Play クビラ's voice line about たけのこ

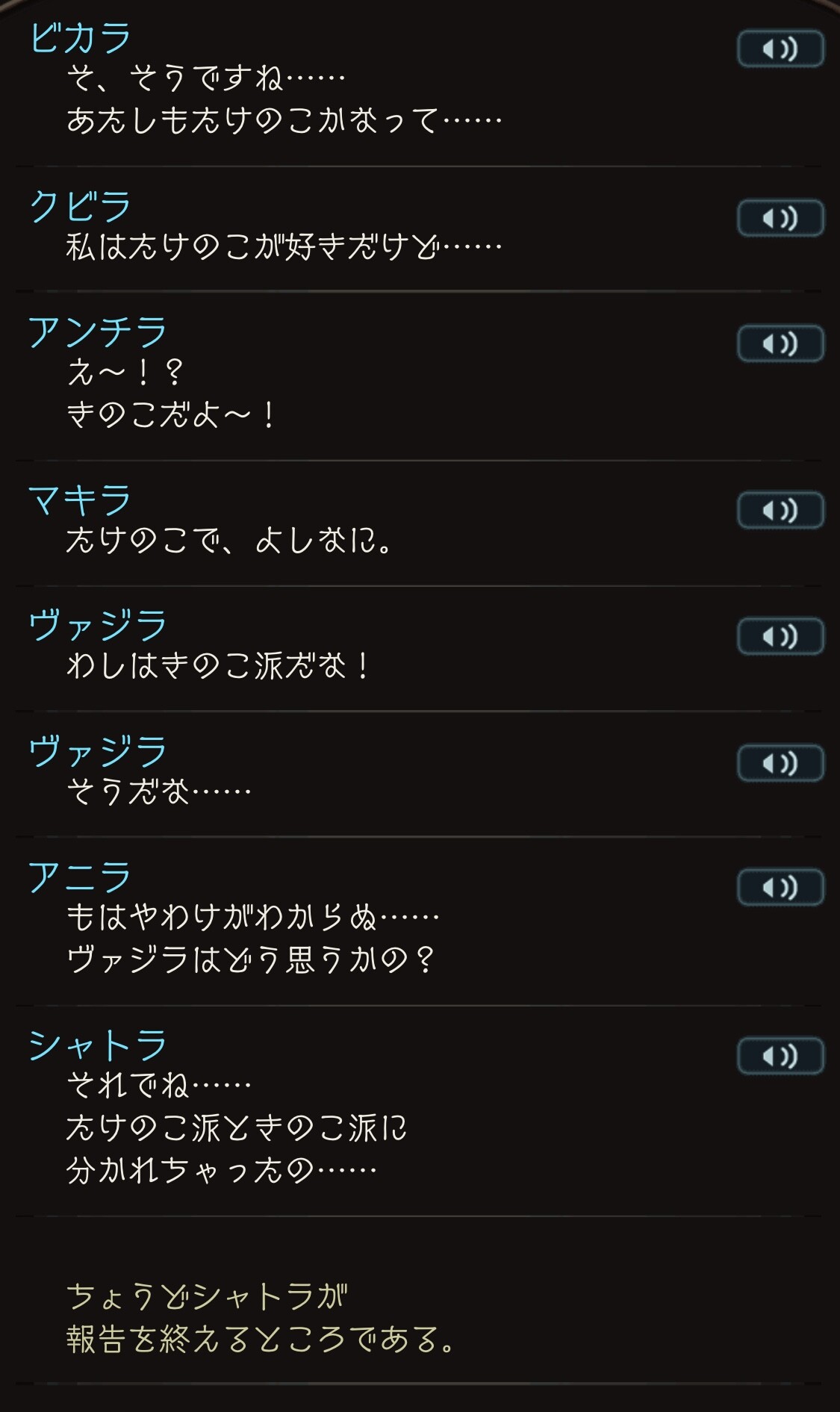(780, 219)
